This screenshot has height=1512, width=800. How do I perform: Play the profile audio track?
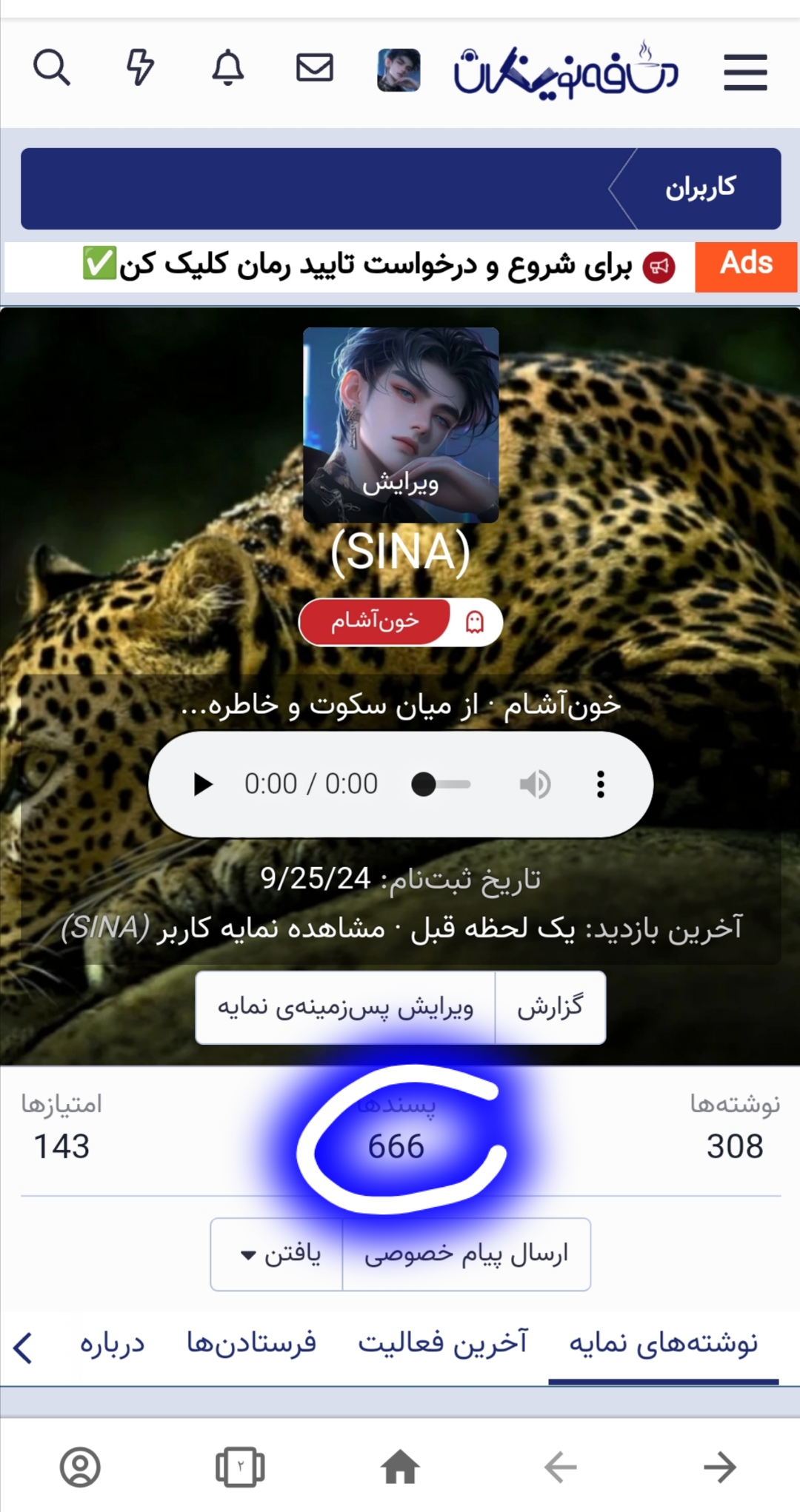(x=202, y=784)
